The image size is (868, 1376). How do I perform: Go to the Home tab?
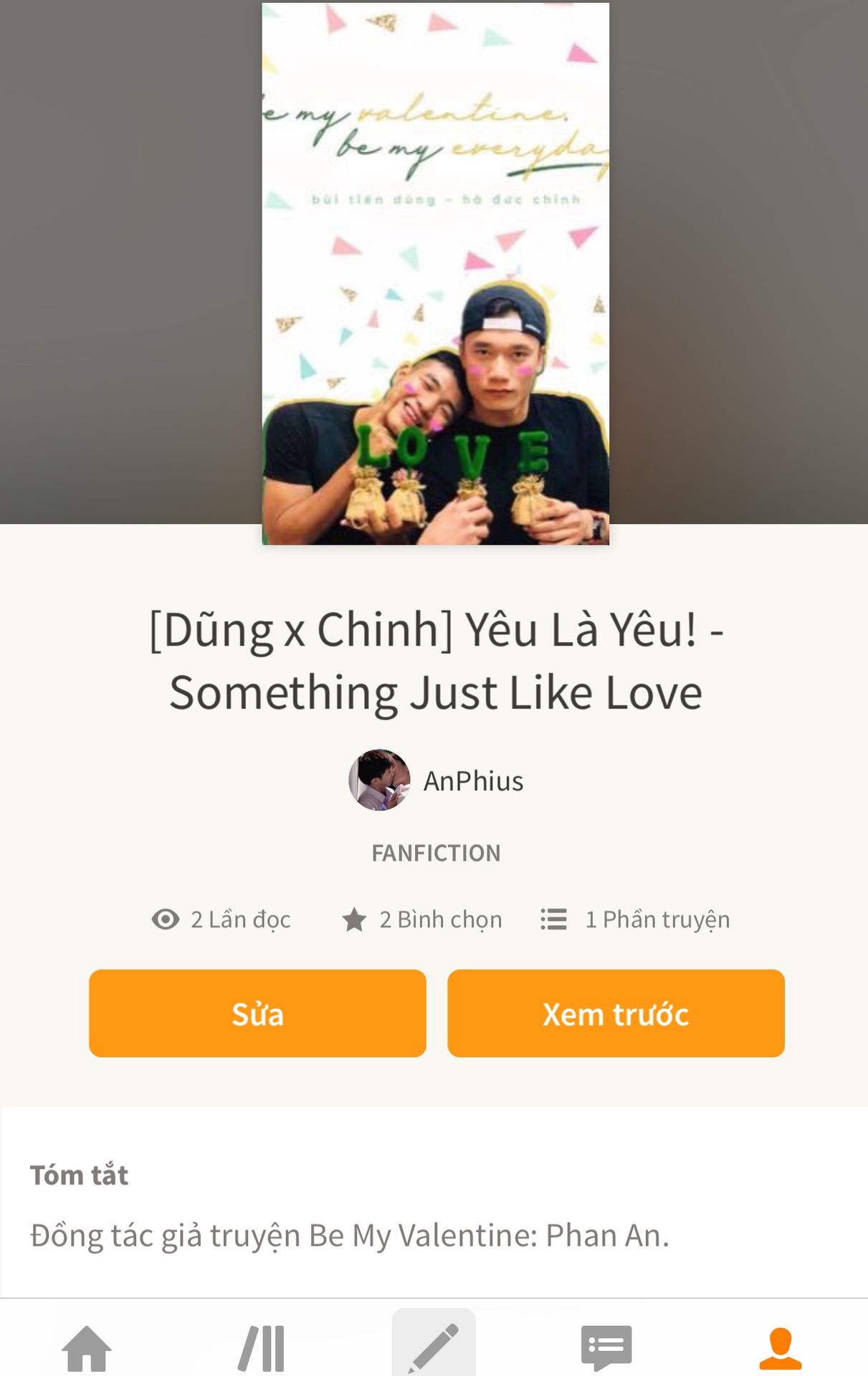pos(87,1347)
